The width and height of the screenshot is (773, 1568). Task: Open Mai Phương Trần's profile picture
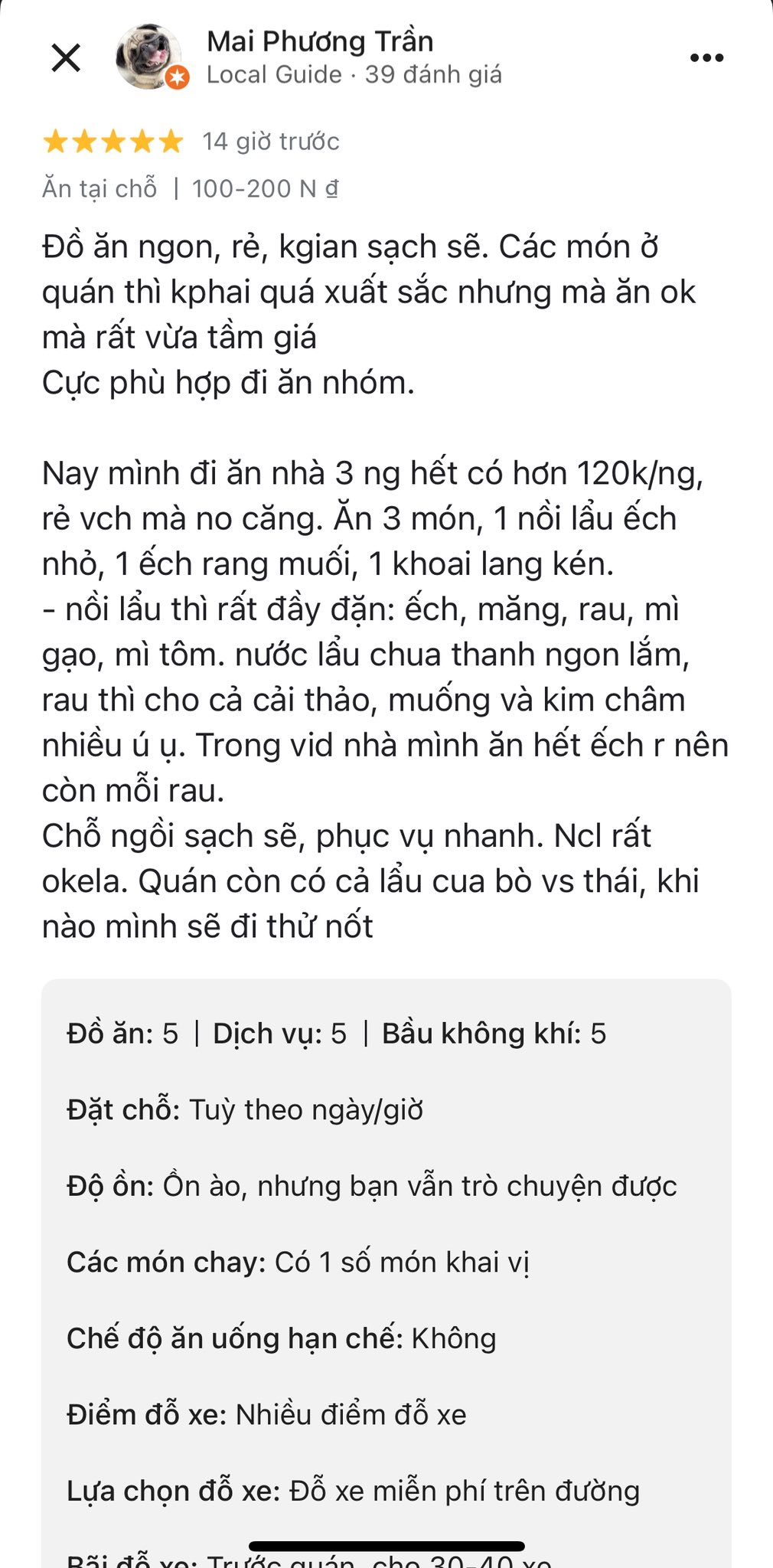(150, 57)
